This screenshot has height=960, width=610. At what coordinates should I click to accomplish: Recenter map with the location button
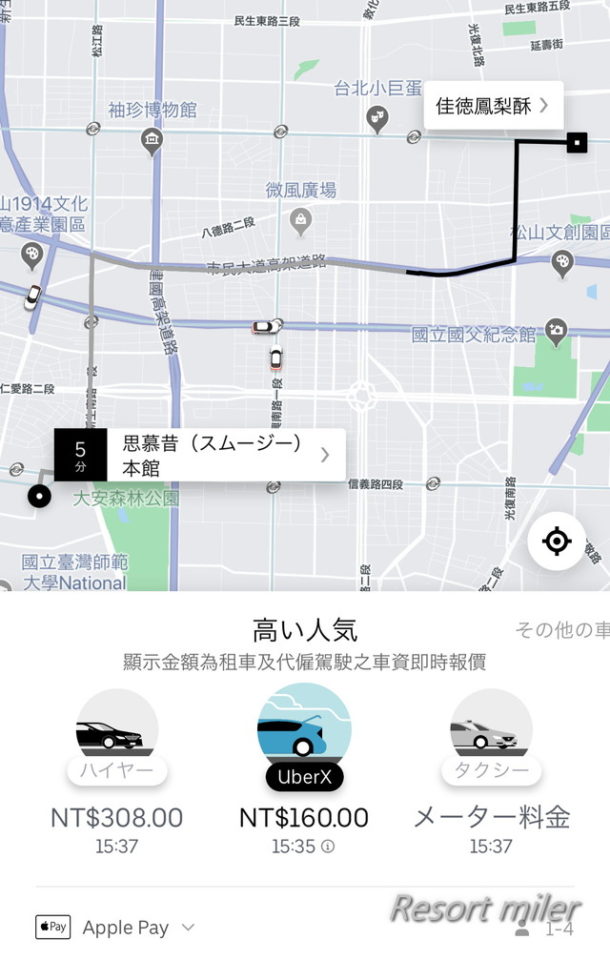tap(556, 542)
